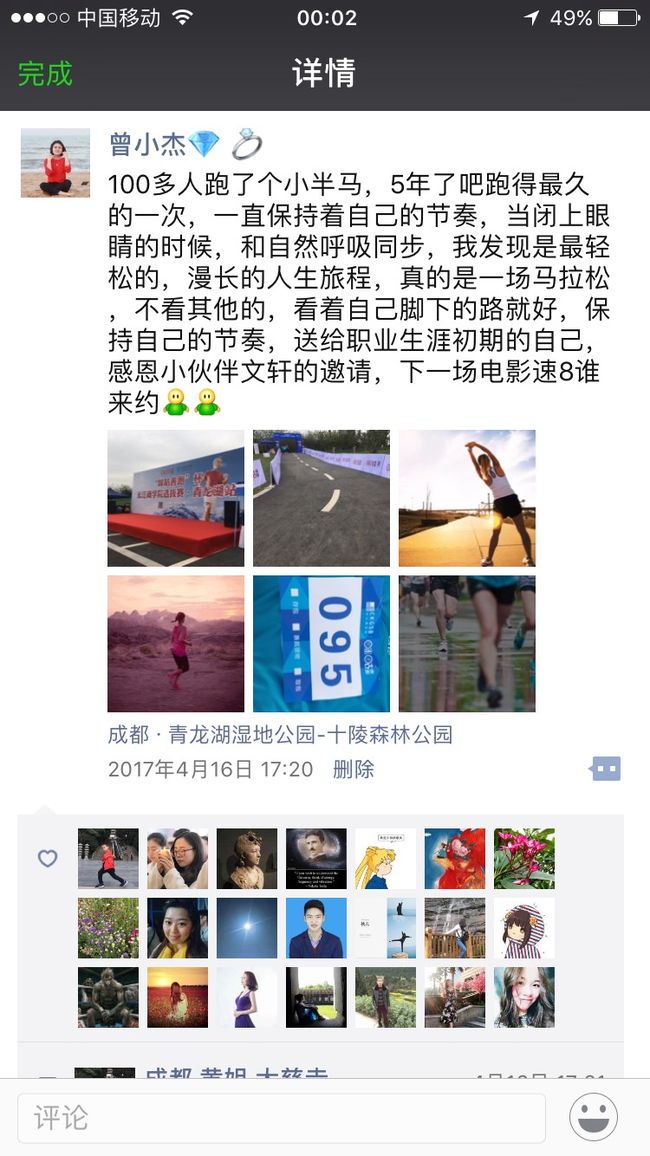Open the liker with the blue ID photo avatar
The height and width of the screenshot is (1156, 650).
tap(316, 927)
